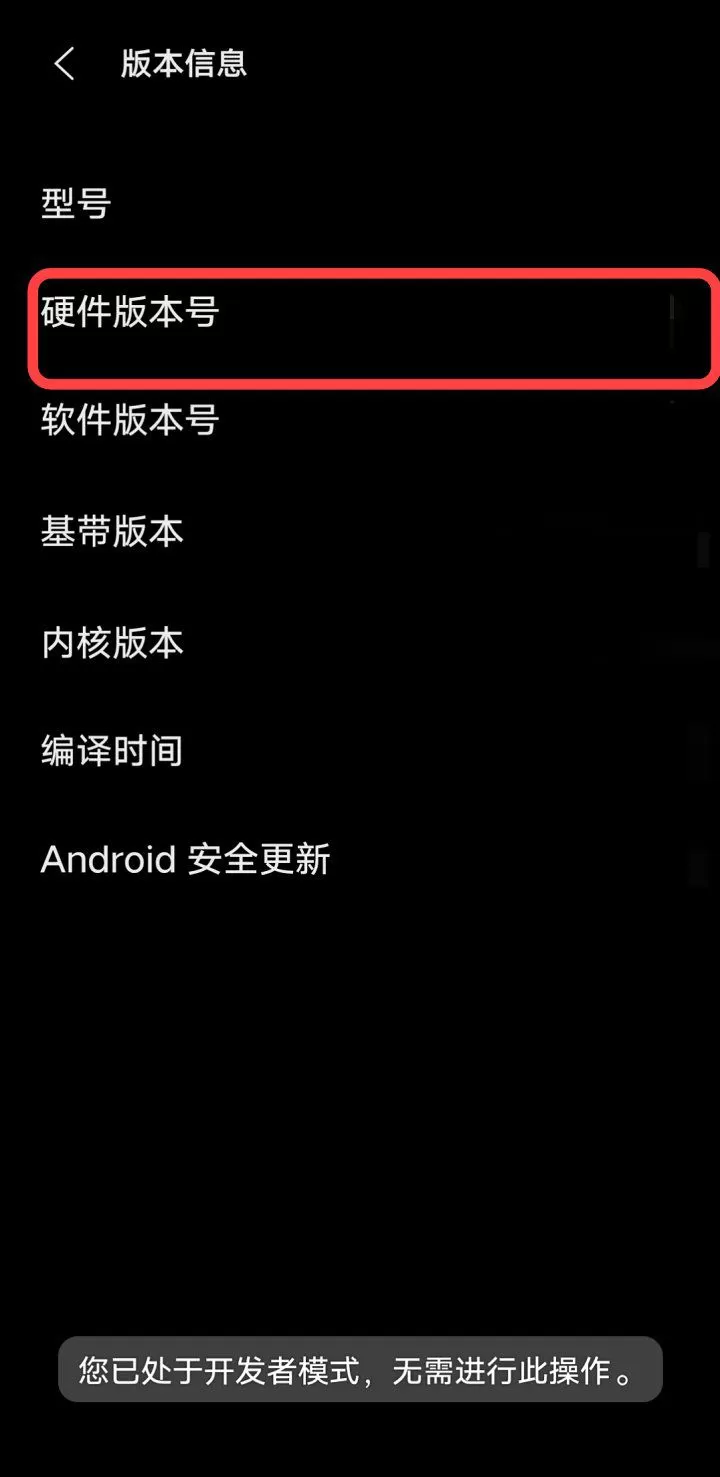Tap the 版本信息 page title
The image size is (720, 1477).
183,63
